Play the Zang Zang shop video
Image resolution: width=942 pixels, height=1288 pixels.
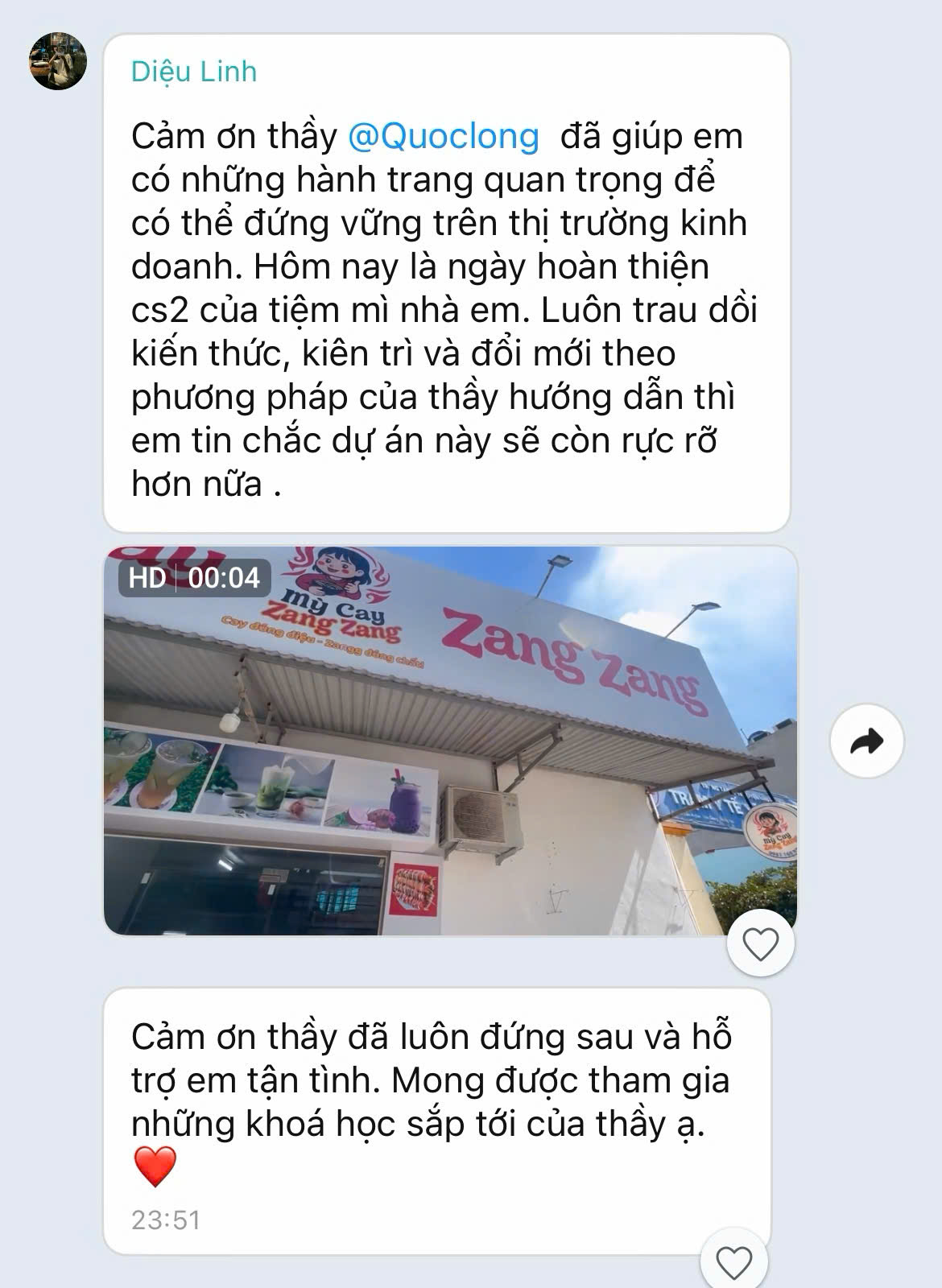coord(450,741)
